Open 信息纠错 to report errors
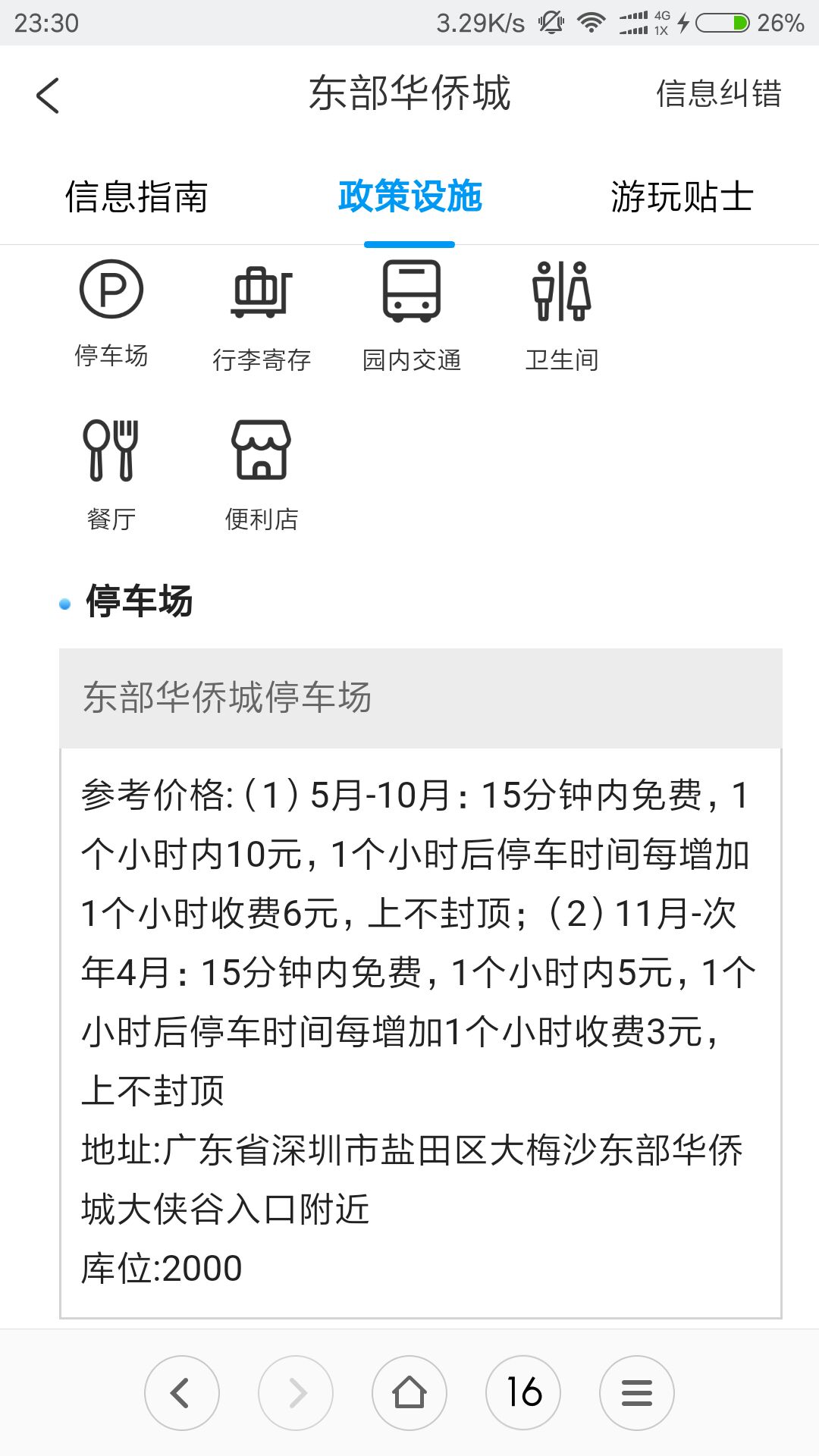The width and height of the screenshot is (819, 1456). point(718,94)
